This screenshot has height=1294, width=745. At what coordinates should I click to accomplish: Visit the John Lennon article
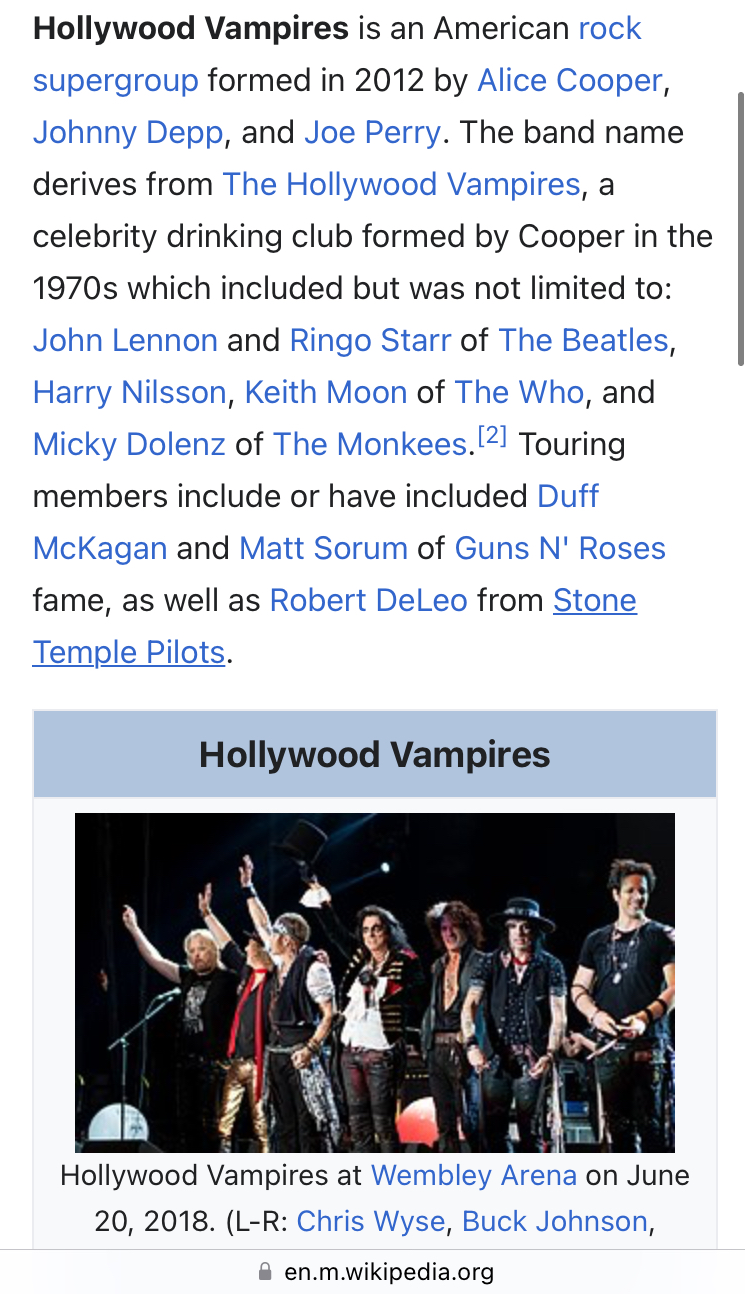point(125,340)
